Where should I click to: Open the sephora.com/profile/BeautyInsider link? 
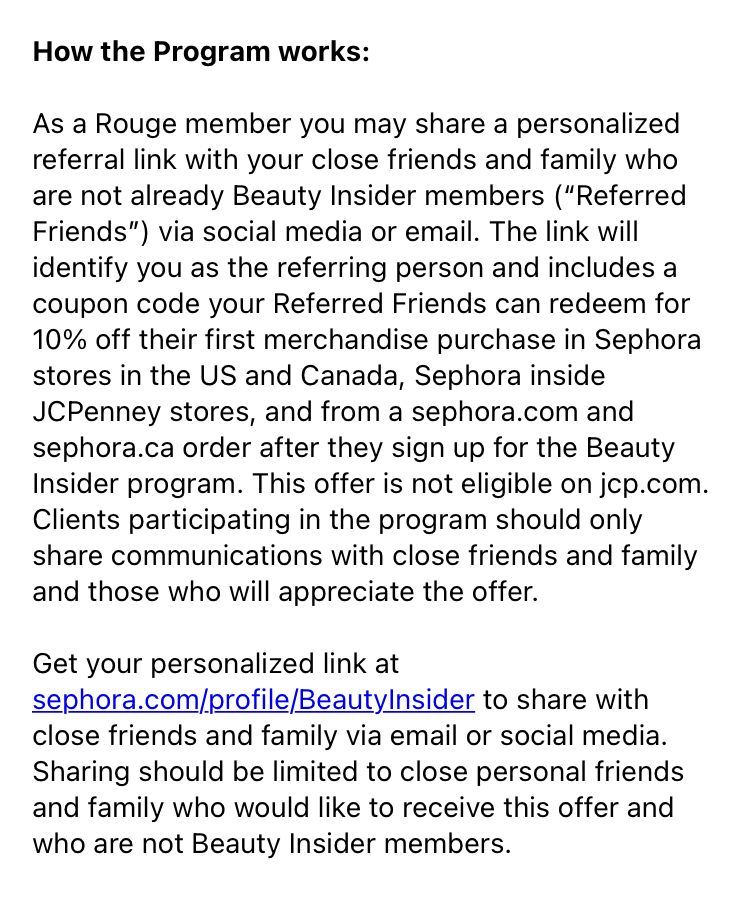[253, 699]
